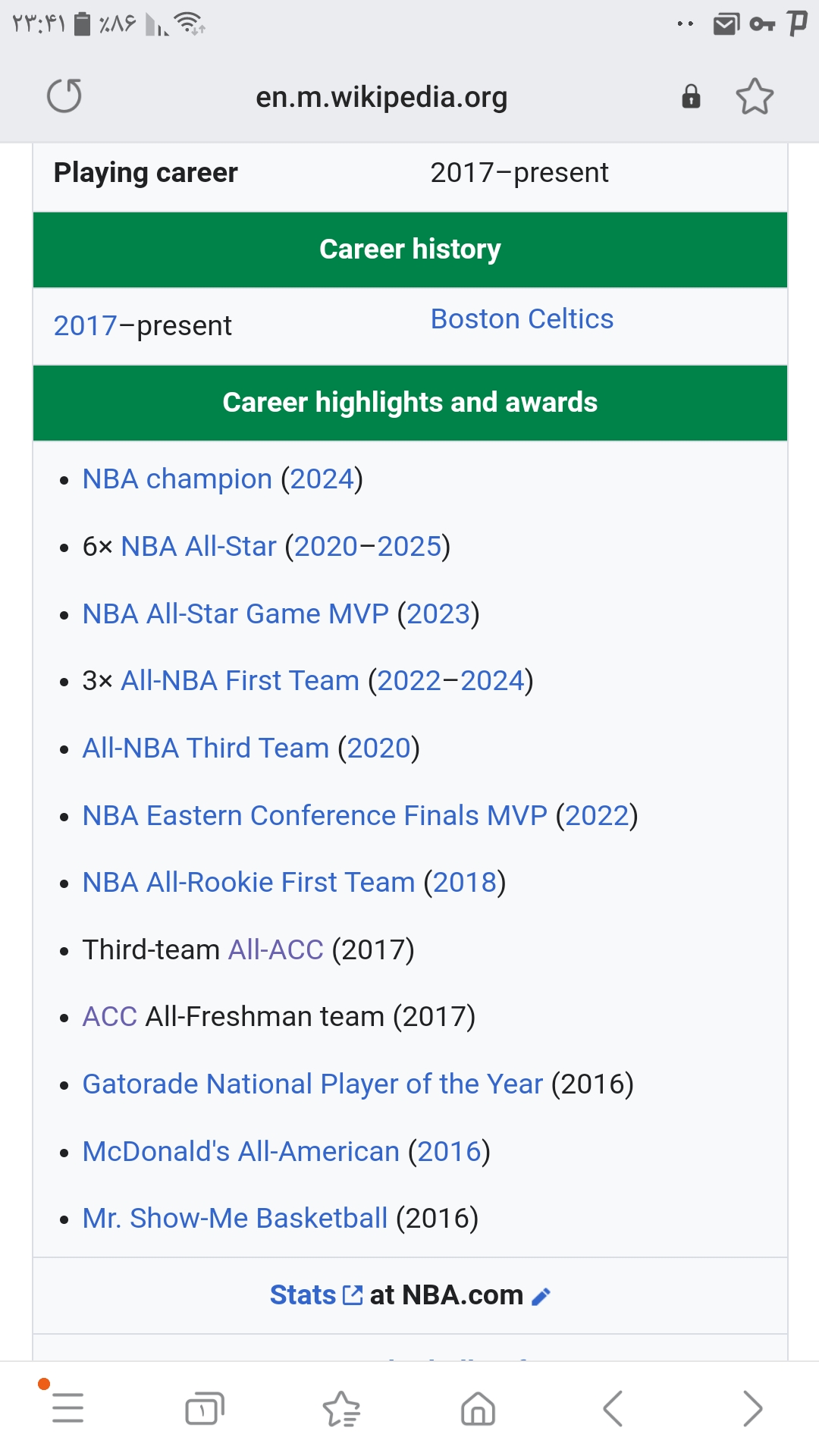This screenshot has height=1456, width=819.
Task: Tap the en.m.wikipedia.org address bar
Action: 381,97
